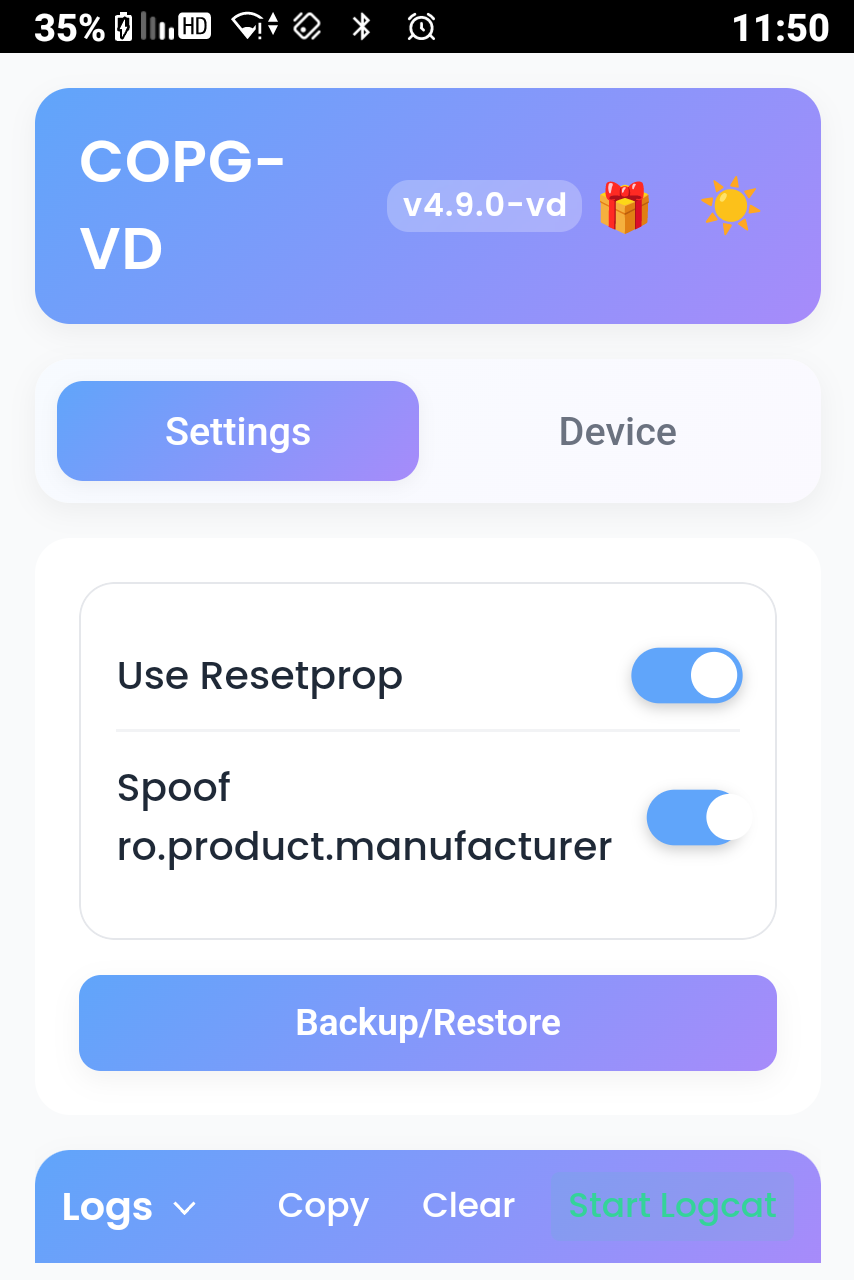Open Backup/Restore
The height and width of the screenshot is (1280, 854).
[428, 1022]
